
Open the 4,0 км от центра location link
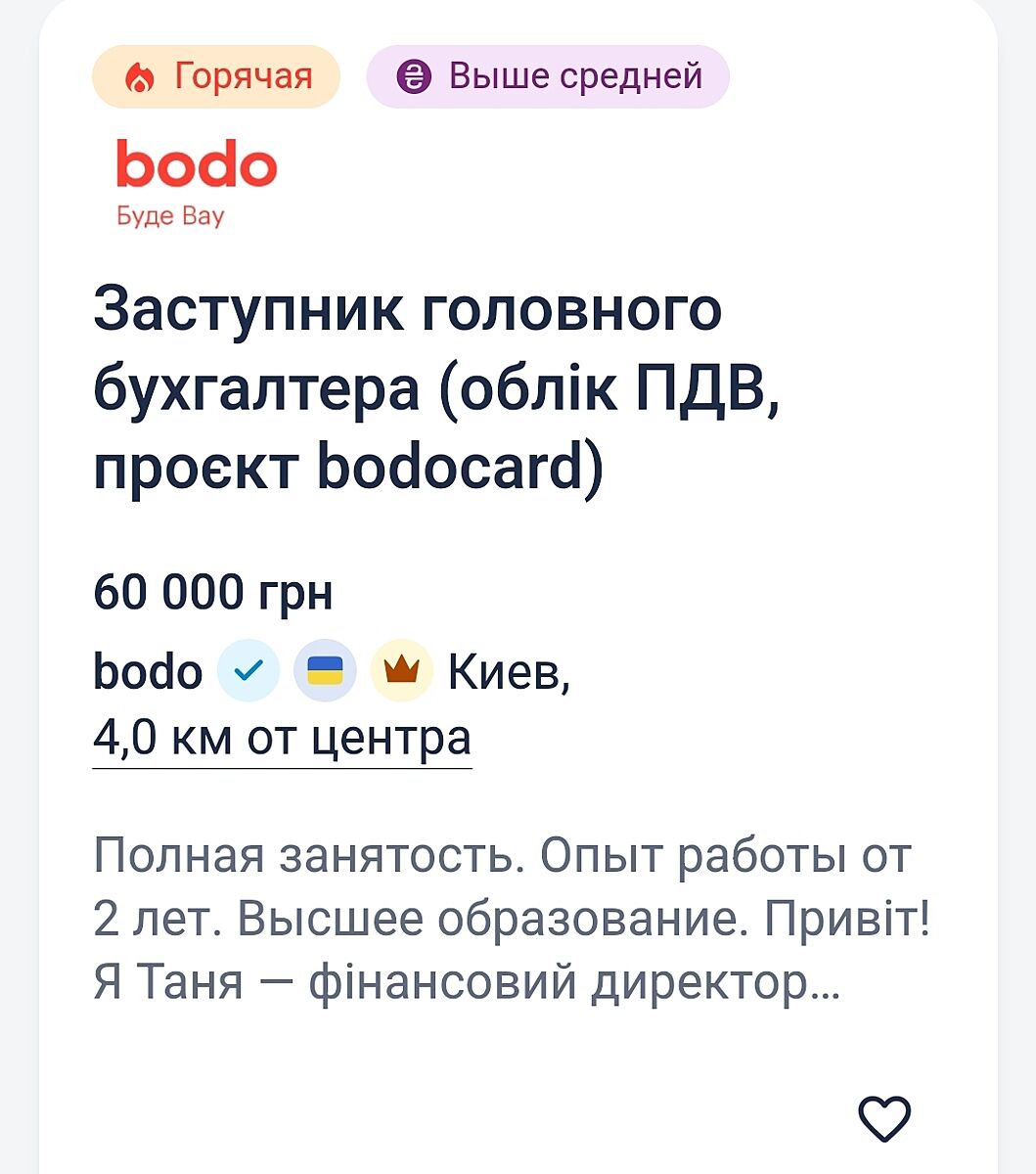(282, 738)
